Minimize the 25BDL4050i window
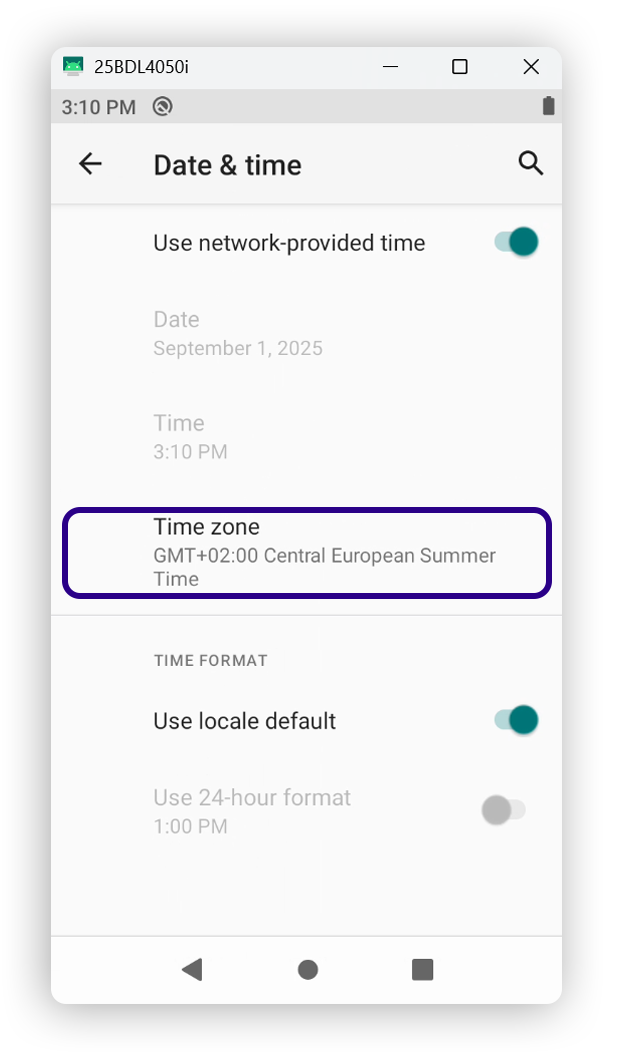The height and width of the screenshot is (1057, 619). click(390, 67)
